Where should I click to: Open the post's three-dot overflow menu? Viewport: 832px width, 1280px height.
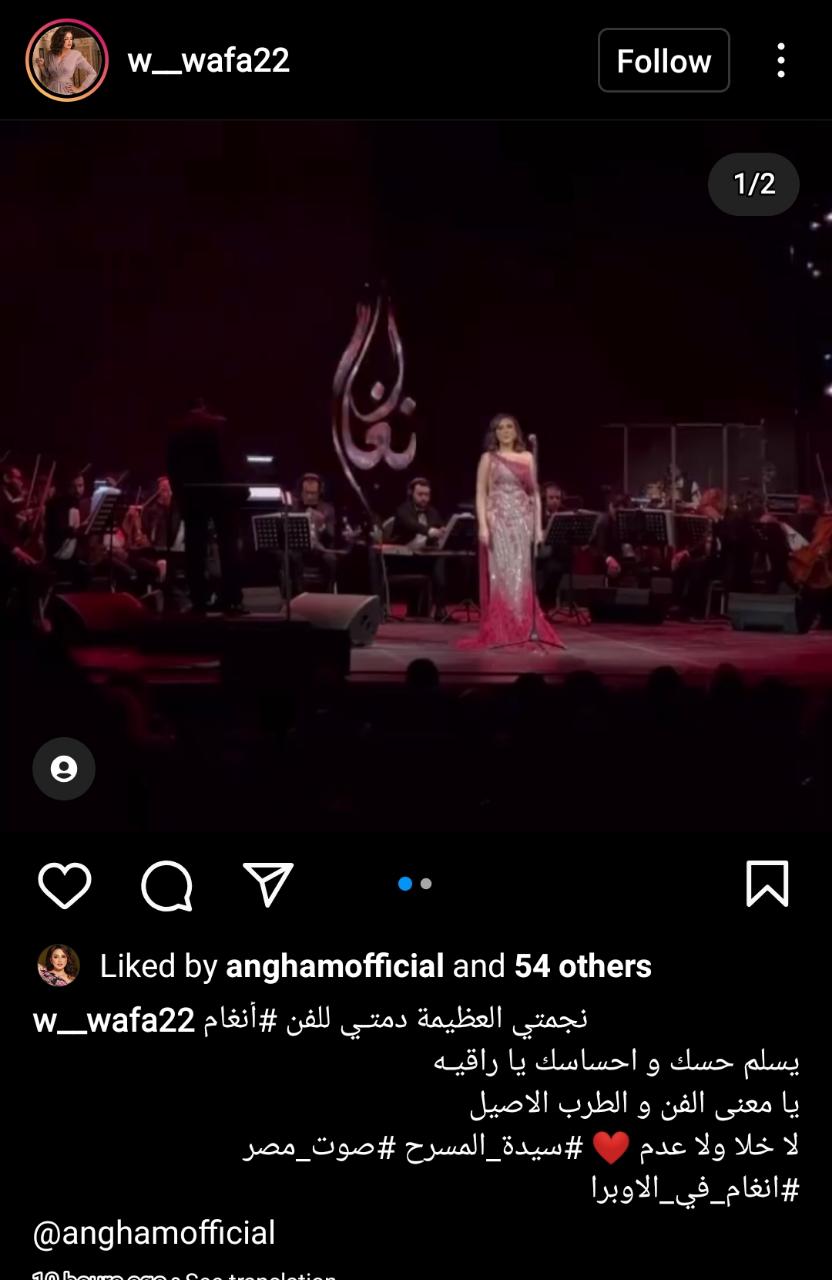(781, 61)
